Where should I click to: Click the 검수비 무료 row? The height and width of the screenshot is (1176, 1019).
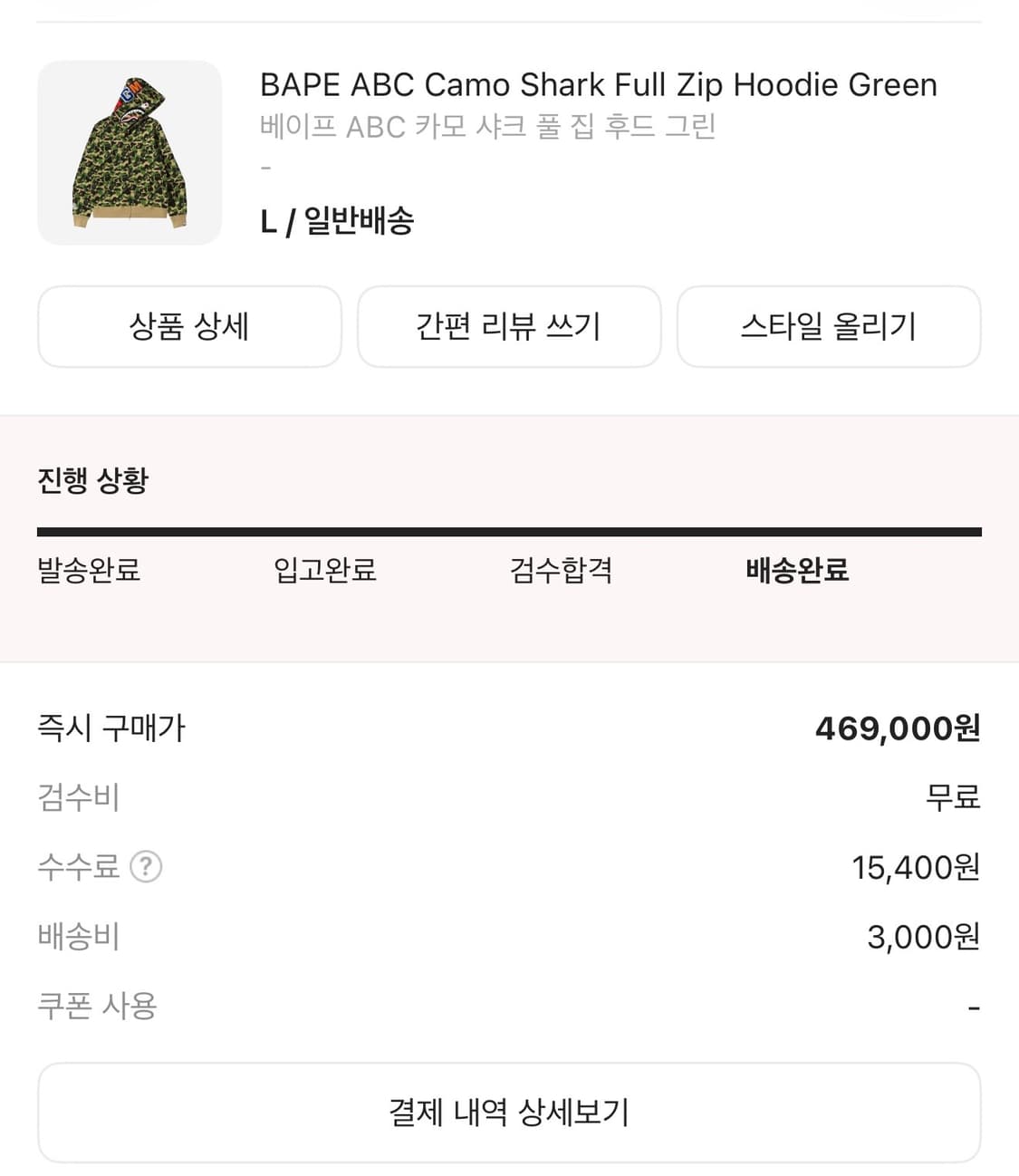(509, 798)
